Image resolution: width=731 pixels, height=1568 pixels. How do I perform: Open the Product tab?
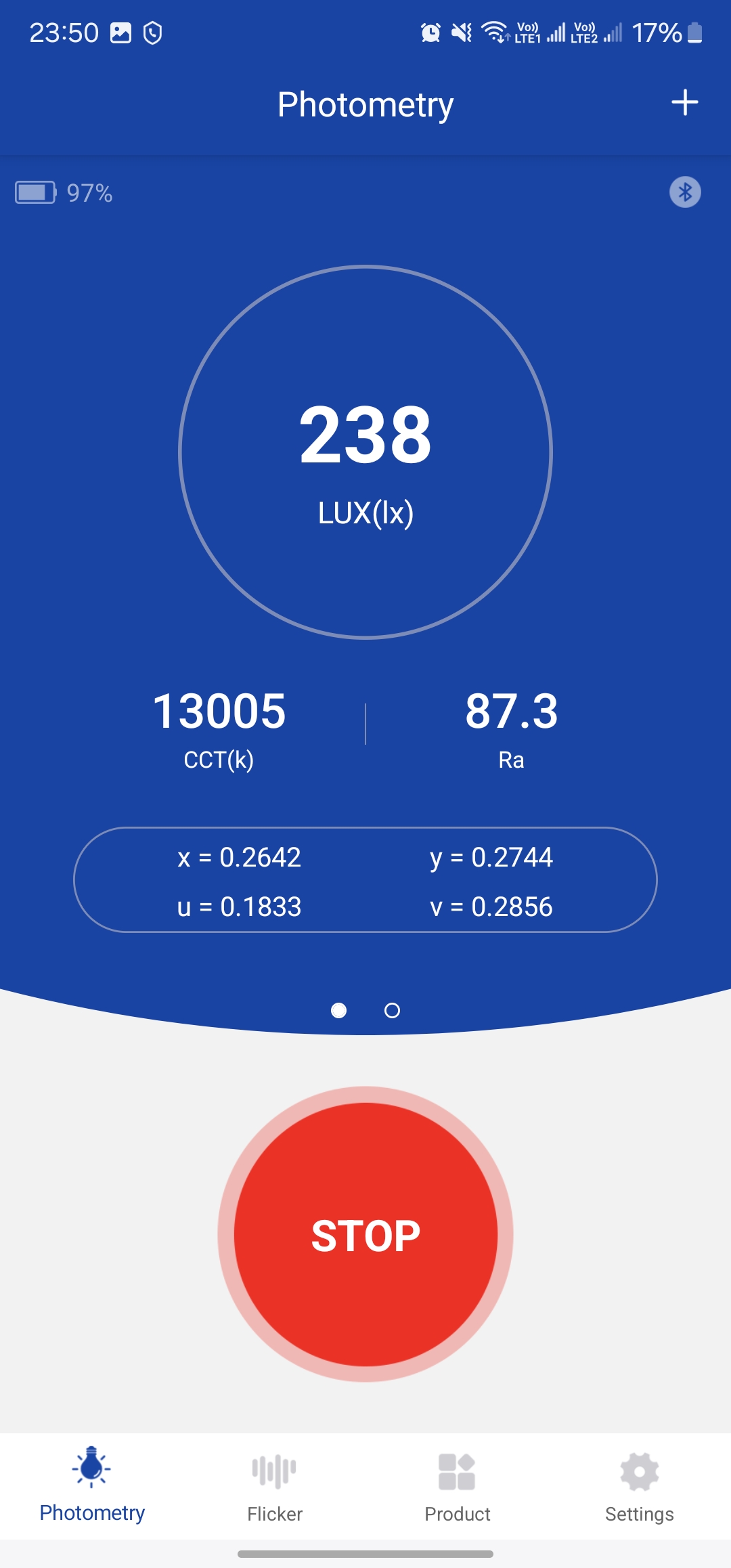tap(457, 1487)
